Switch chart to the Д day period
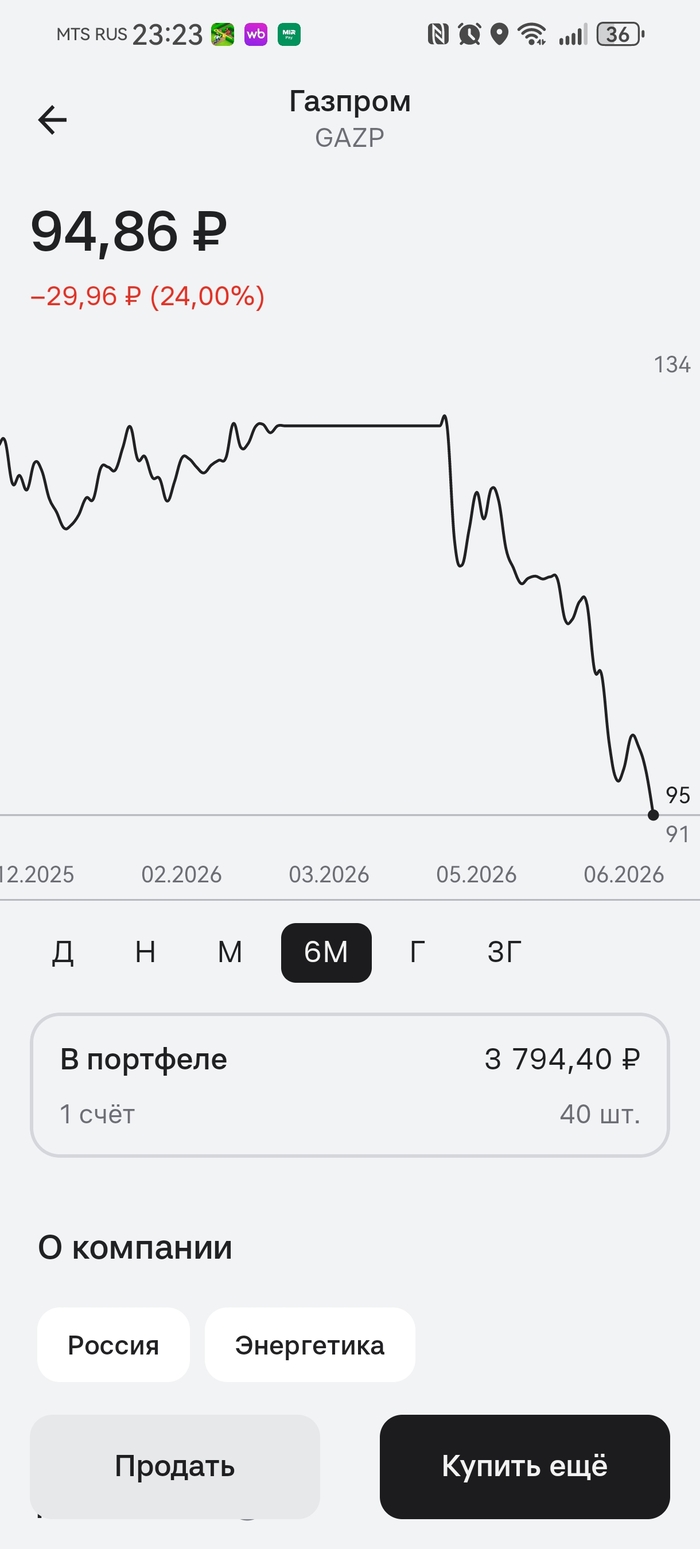The height and width of the screenshot is (1549, 700). tap(62, 952)
